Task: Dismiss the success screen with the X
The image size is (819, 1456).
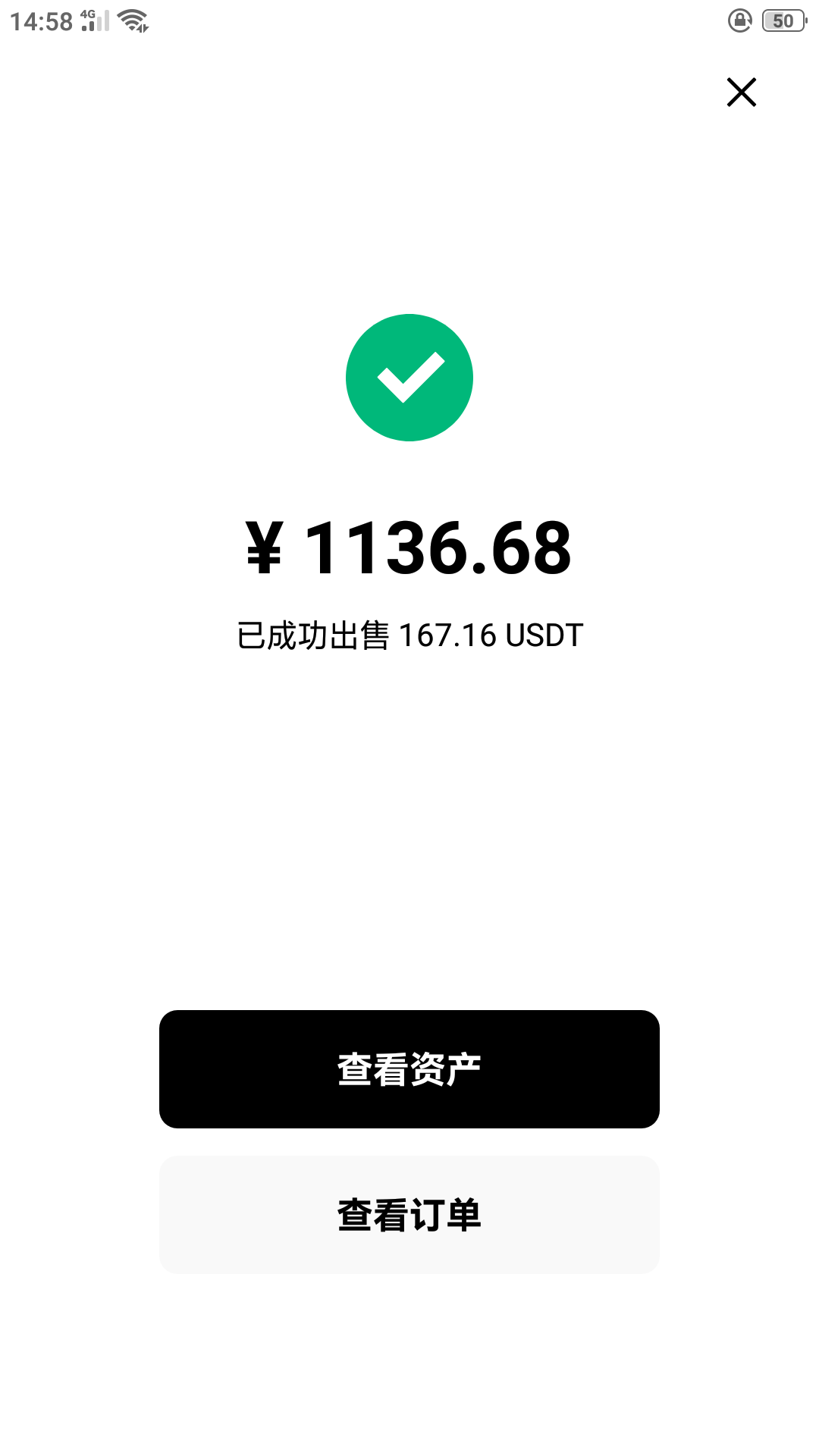Action: [x=741, y=92]
